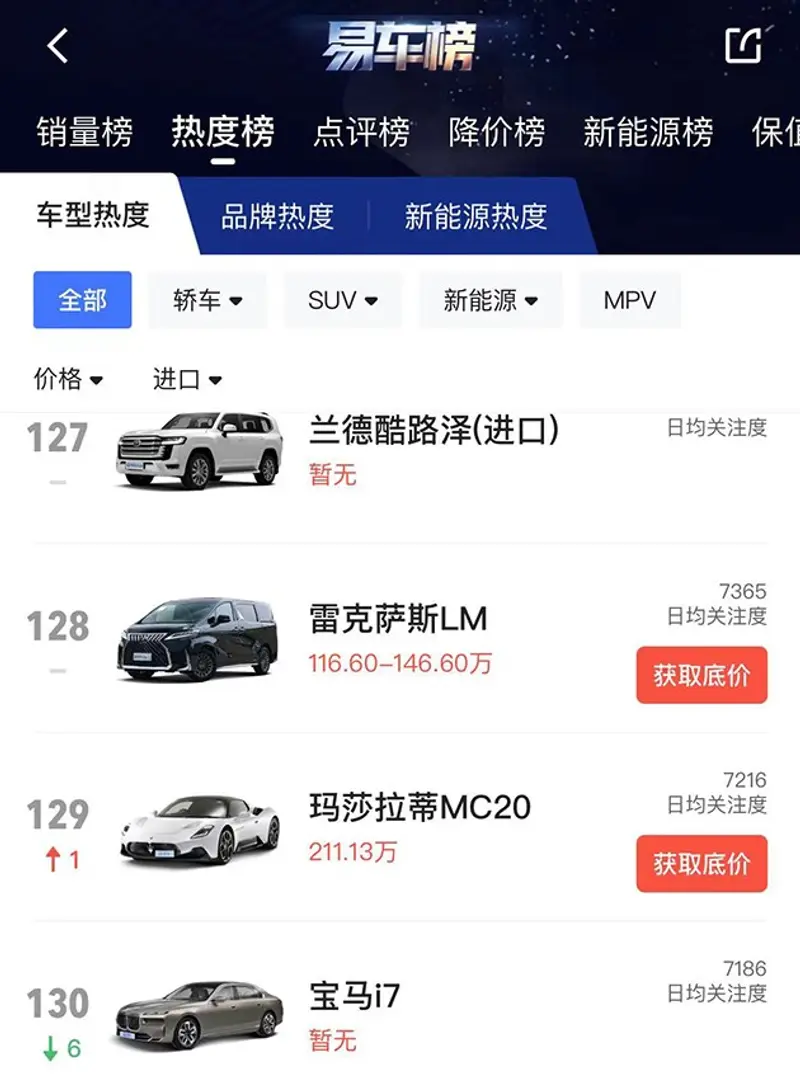Expand the 轿车 filter dropdown
The image size is (800, 1091).
click(x=208, y=300)
